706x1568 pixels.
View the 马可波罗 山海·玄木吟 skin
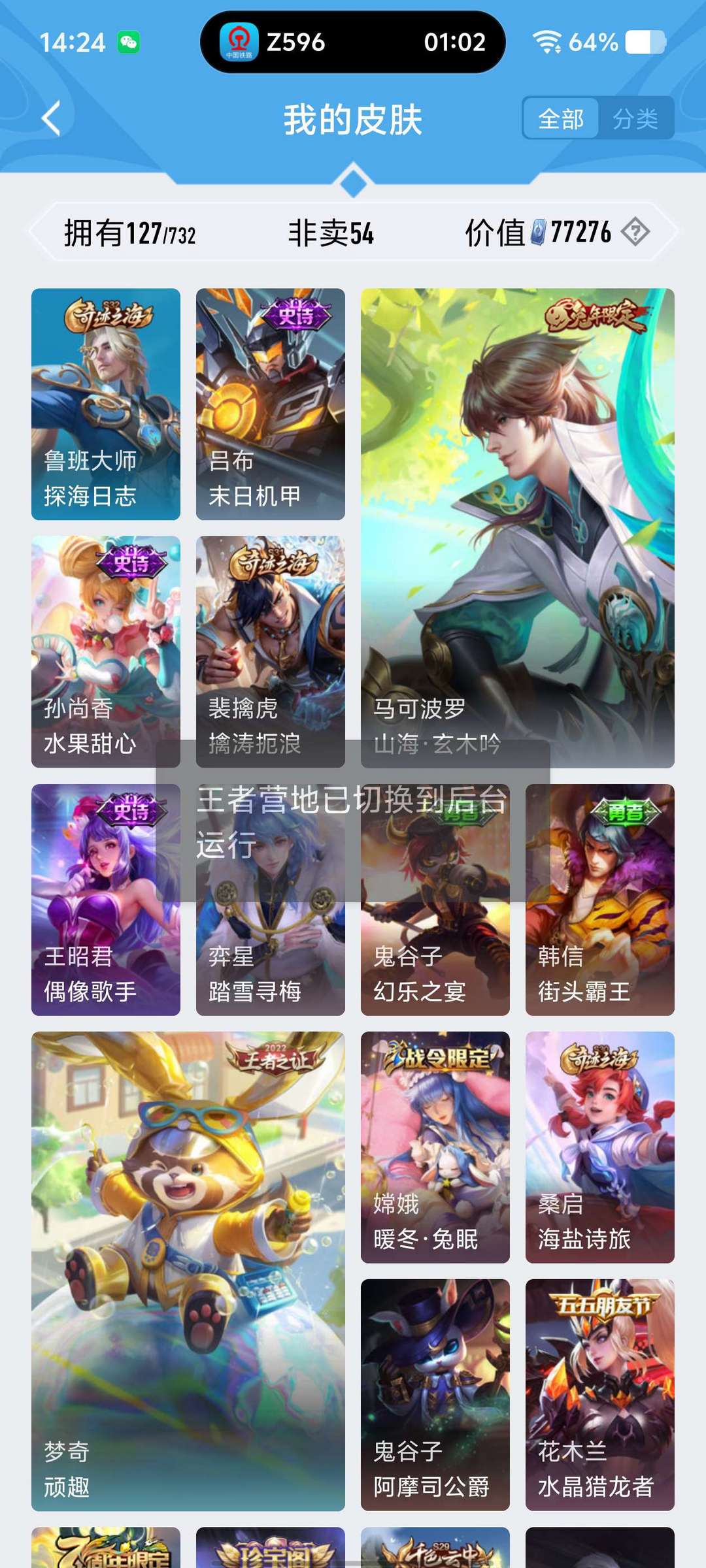coord(518,528)
